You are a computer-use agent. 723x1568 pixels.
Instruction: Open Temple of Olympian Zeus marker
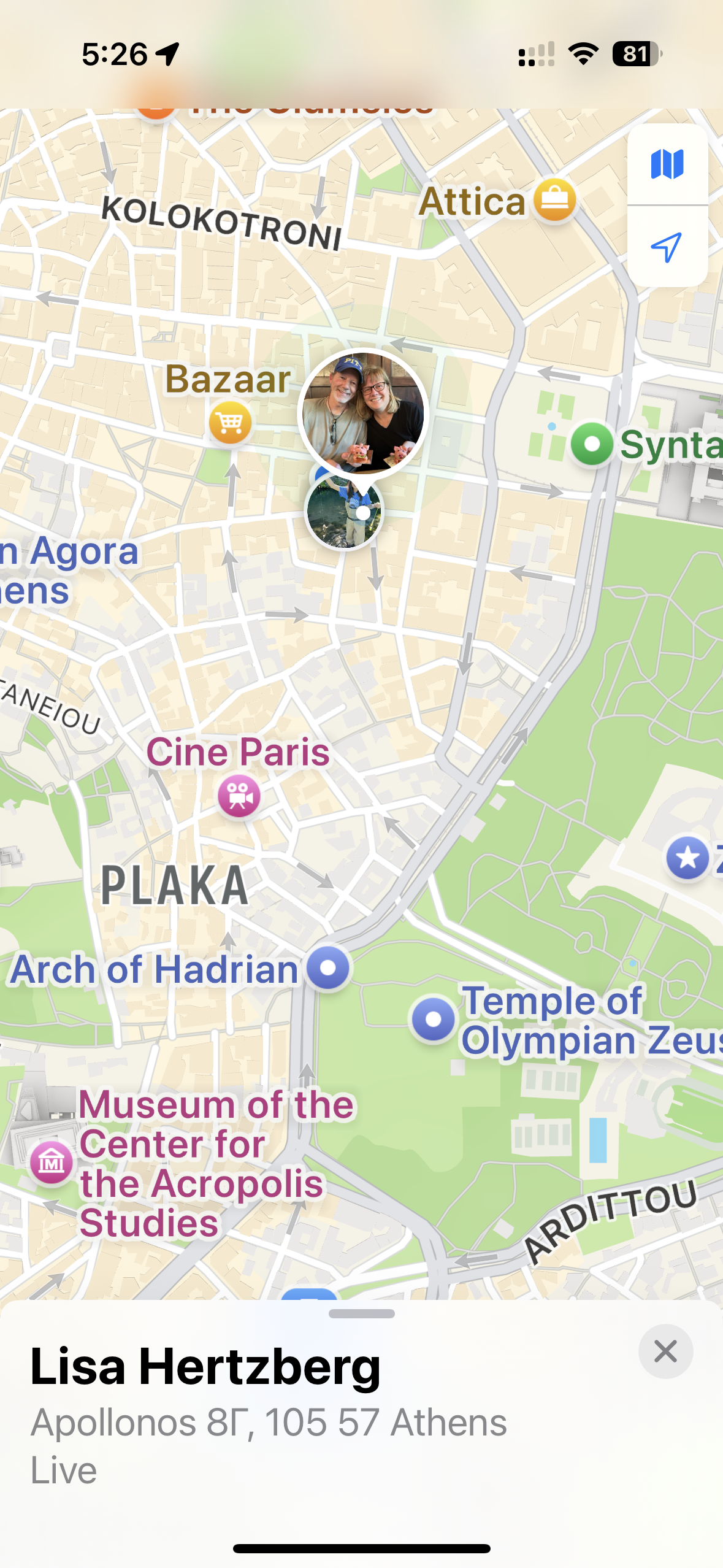click(x=434, y=1019)
